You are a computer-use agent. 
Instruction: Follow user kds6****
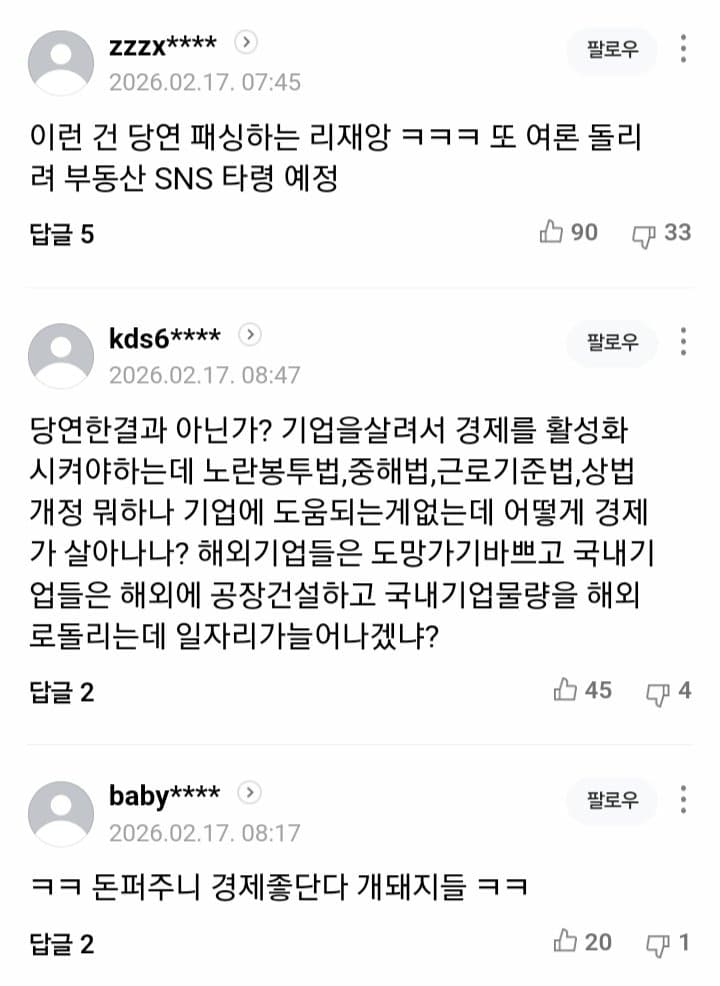(612, 343)
